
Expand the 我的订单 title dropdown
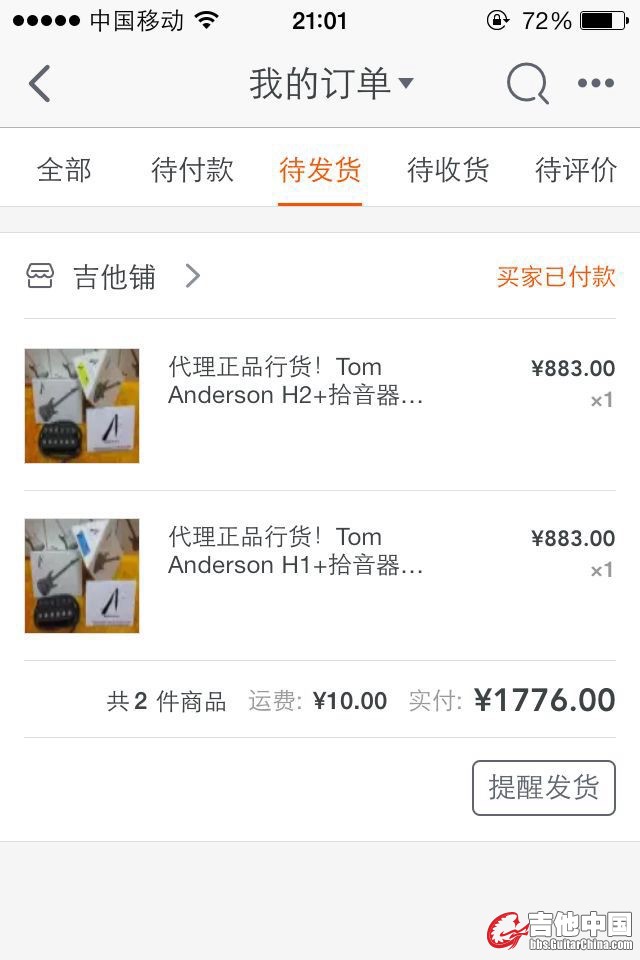331,84
